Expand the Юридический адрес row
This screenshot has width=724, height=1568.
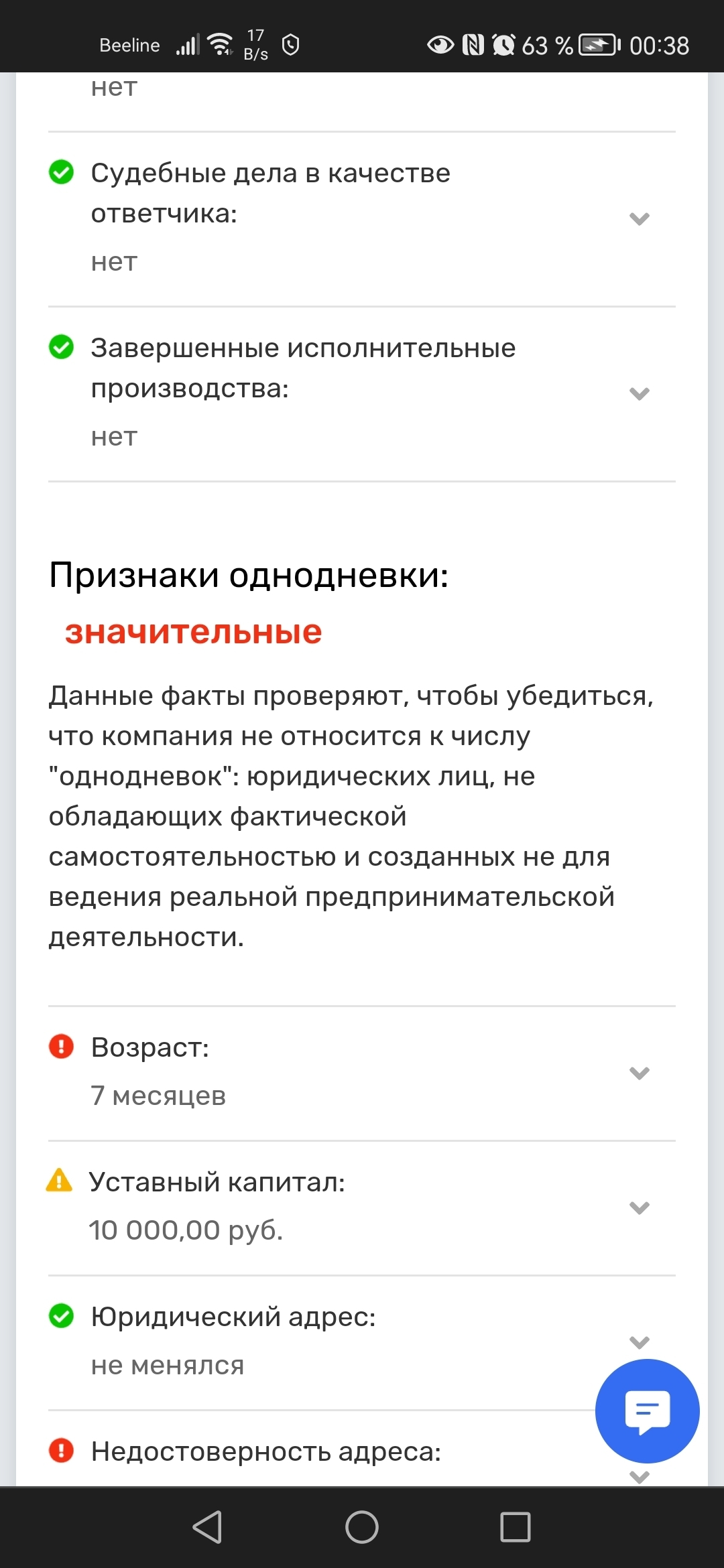point(640,1343)
